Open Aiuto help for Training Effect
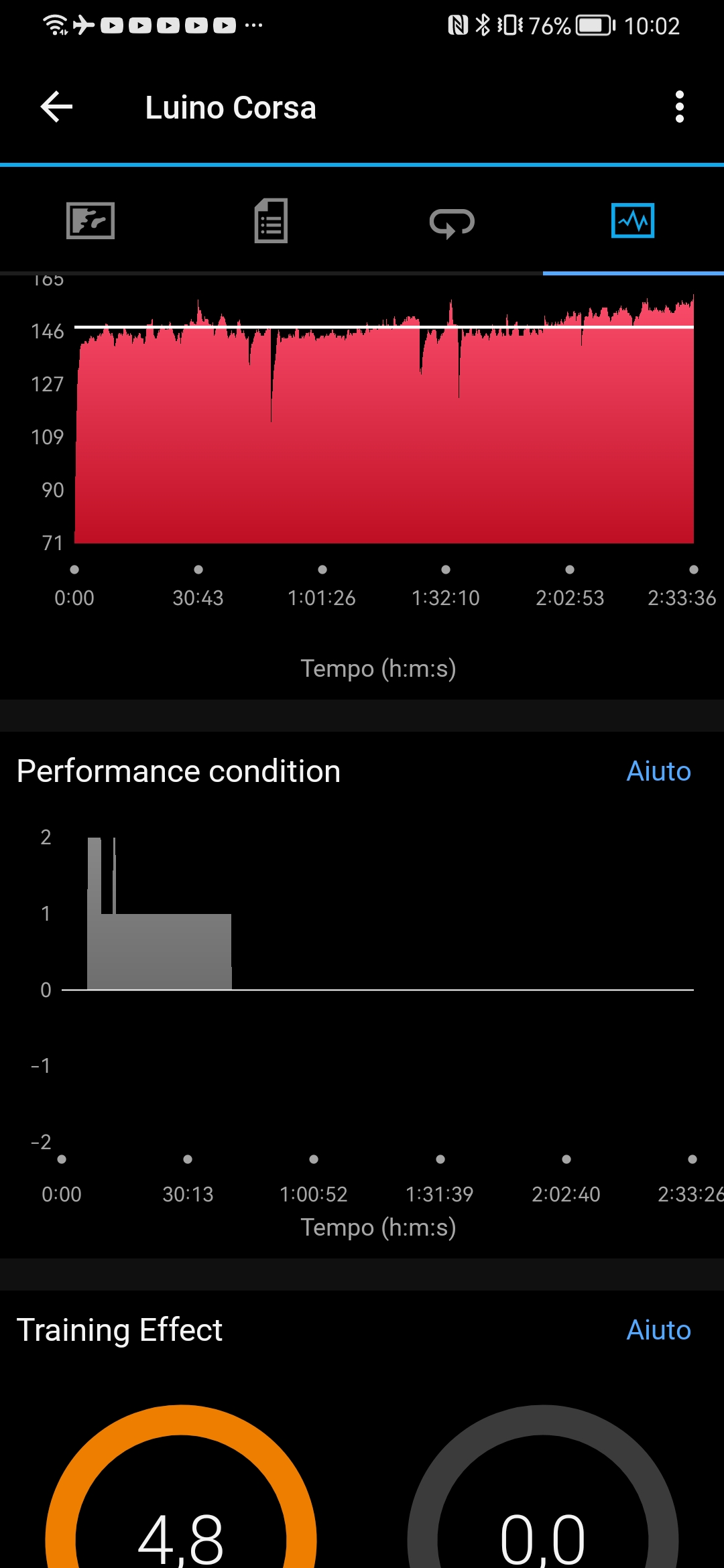This screenshot has height=1568, width=724. pyautogui.click(x=658, y=1330)
